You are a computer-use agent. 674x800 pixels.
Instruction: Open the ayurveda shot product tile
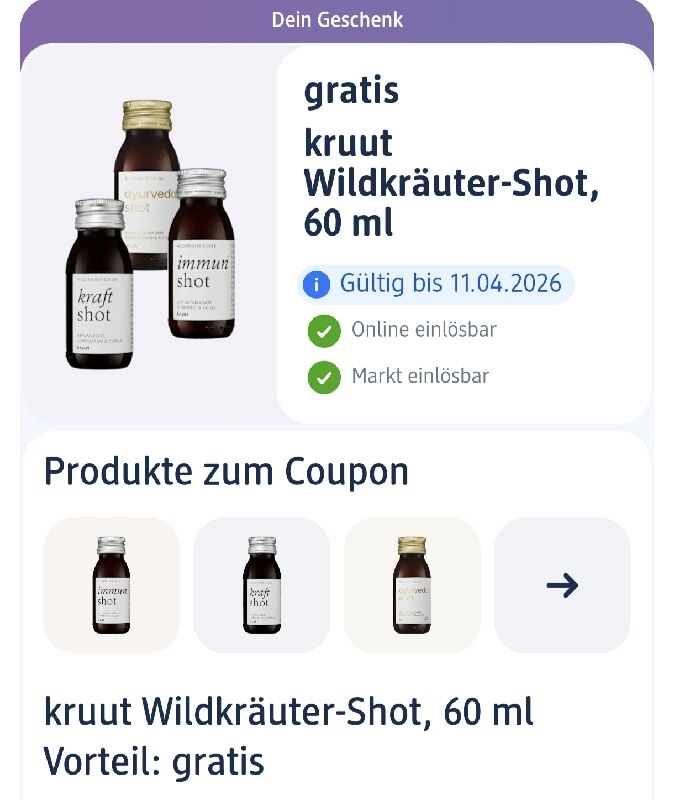(x=412, y=585)
